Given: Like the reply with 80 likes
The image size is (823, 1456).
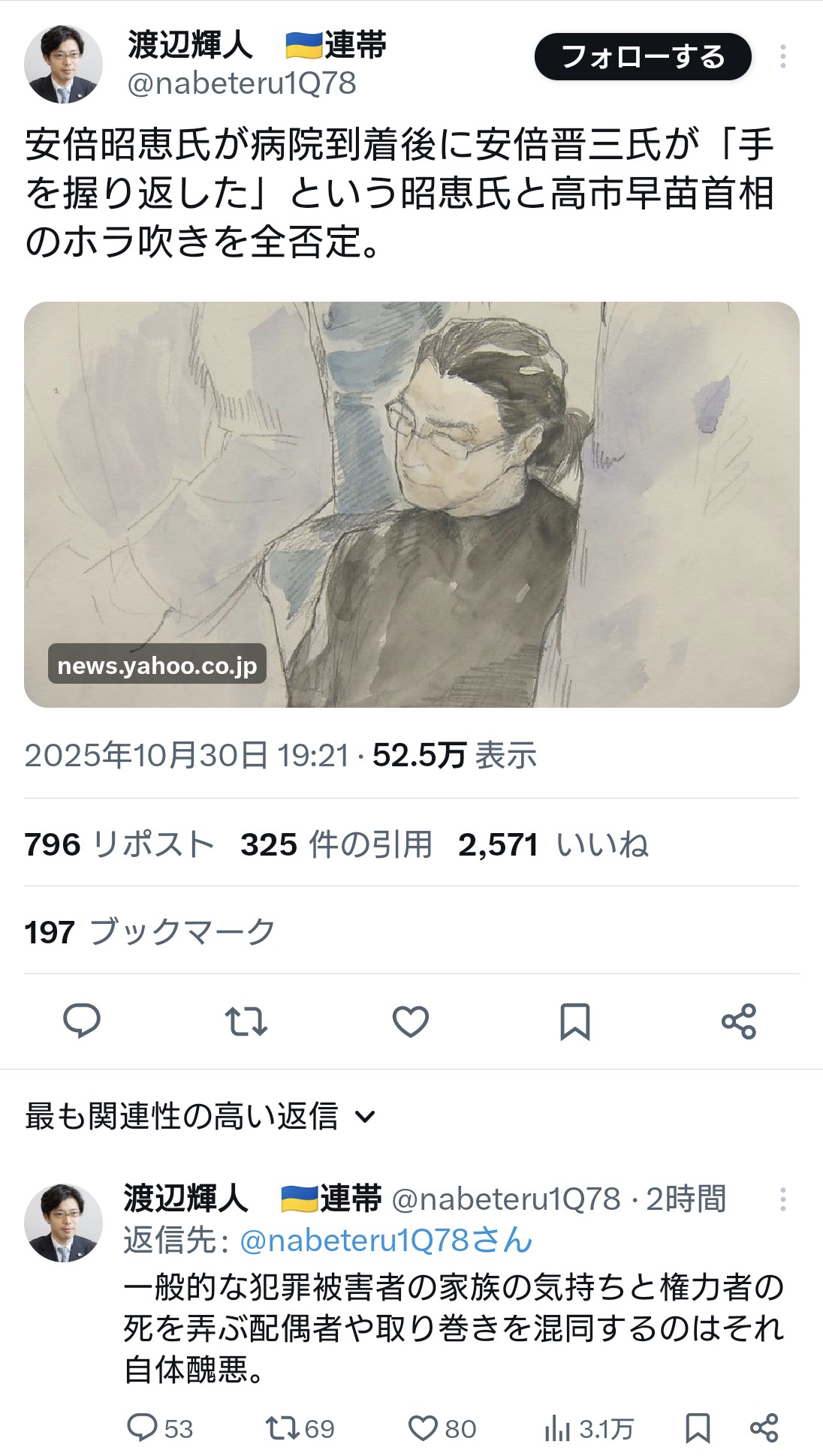Looking at the screenshot, I should click(442, 1428).
